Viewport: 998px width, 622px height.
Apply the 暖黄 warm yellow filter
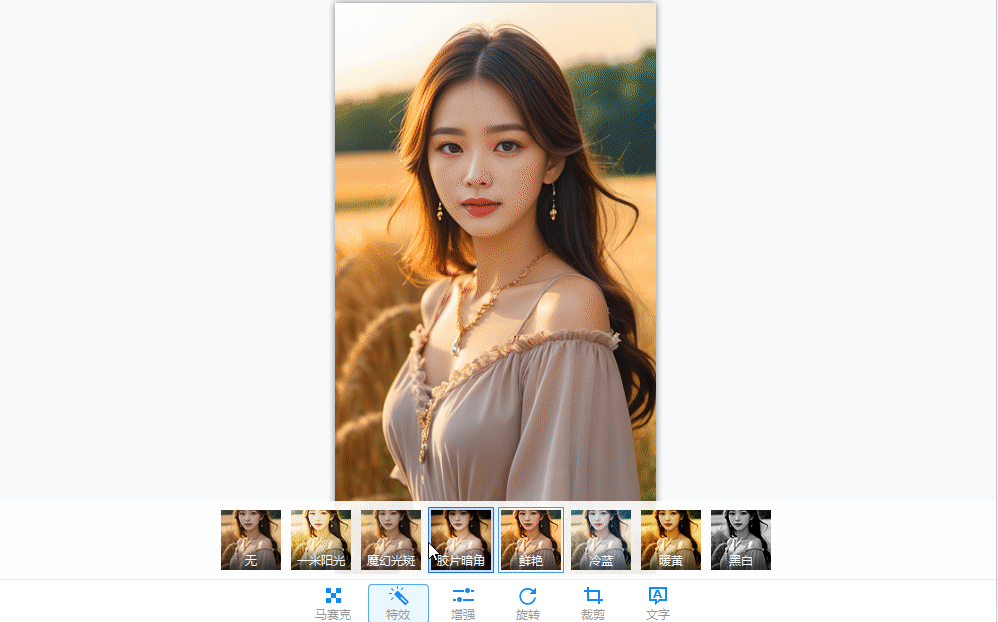tap(671, 540)
